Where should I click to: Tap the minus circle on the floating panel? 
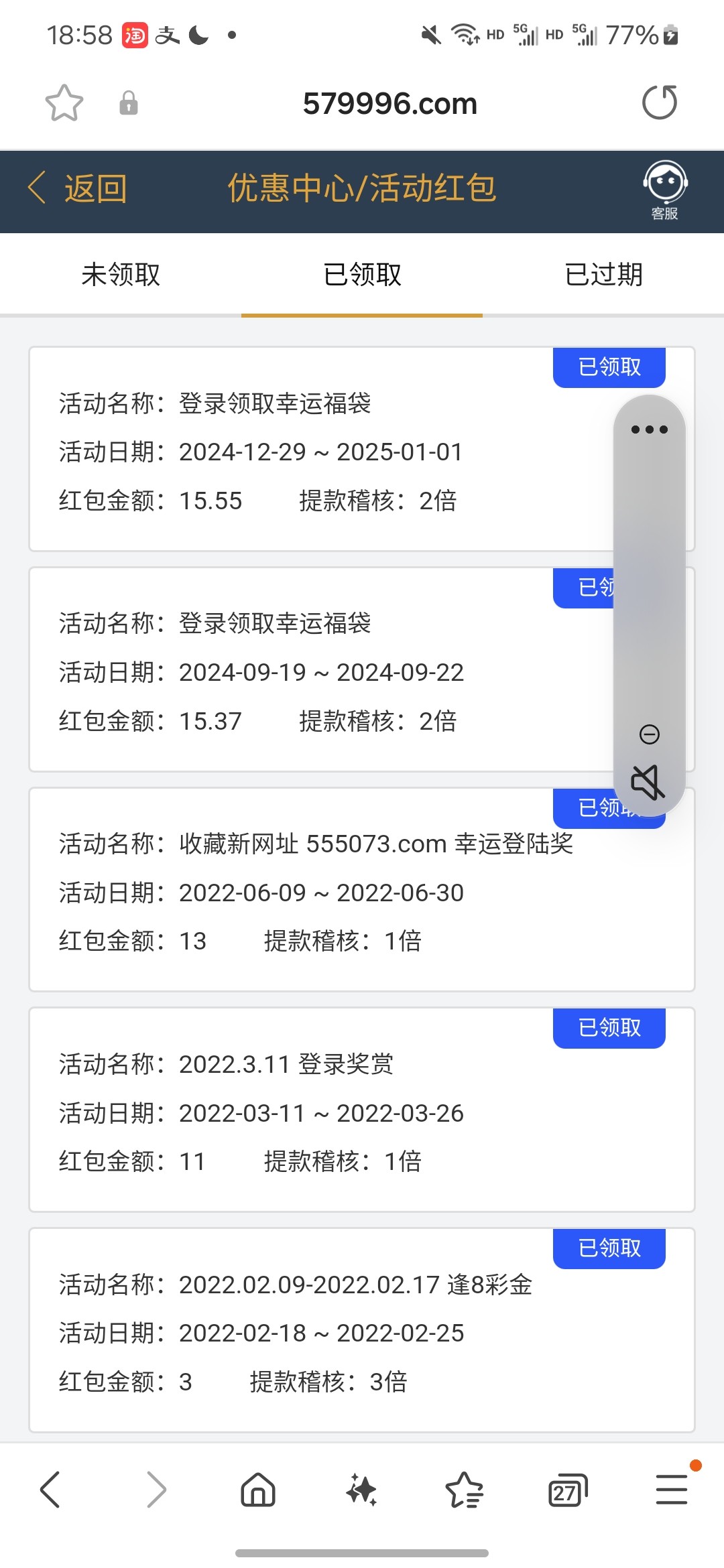pyautogui.click(x=649, y=734)
